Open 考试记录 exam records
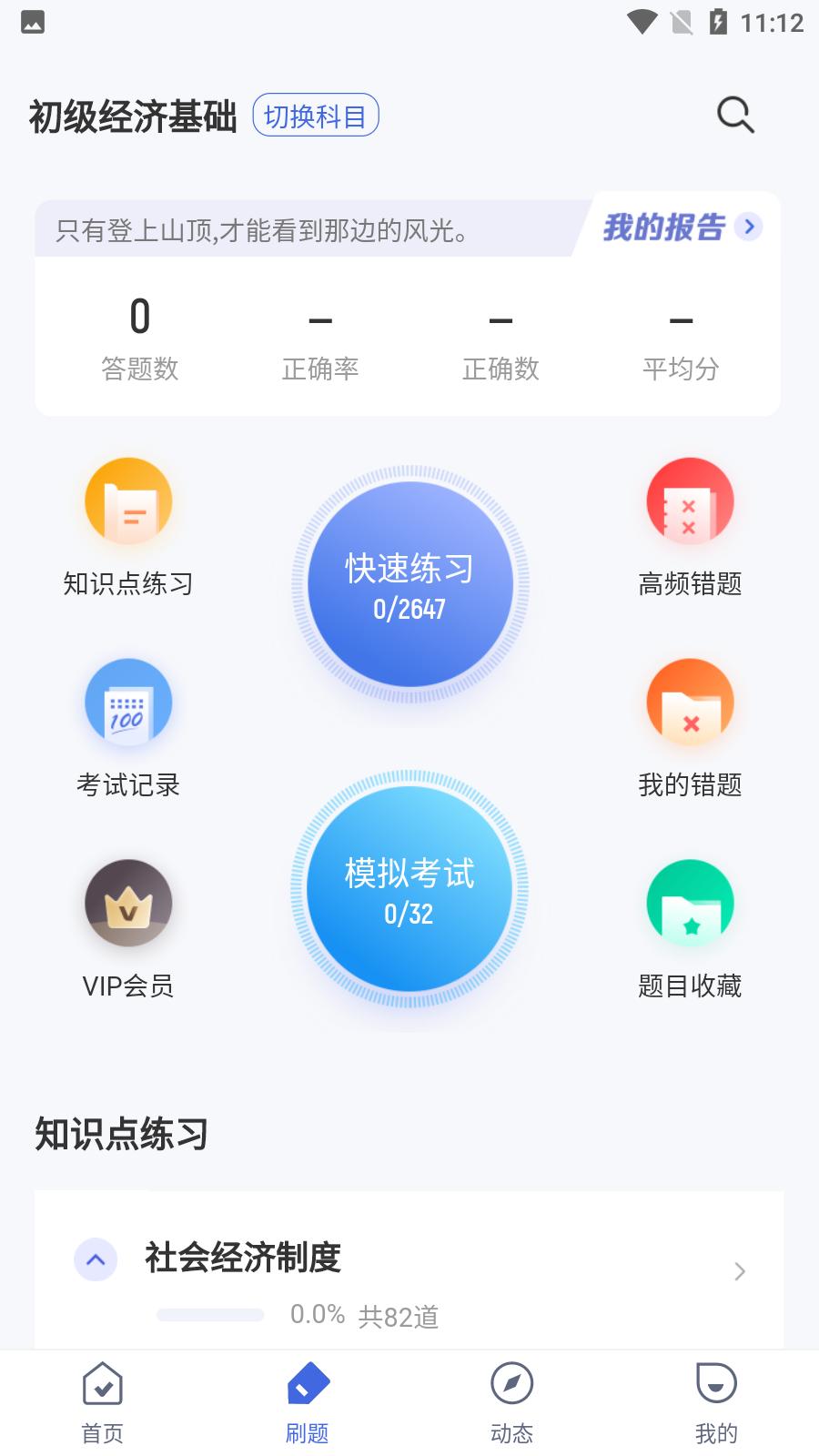This screenshot has width=819, height=1456. [x=128, y=703]
